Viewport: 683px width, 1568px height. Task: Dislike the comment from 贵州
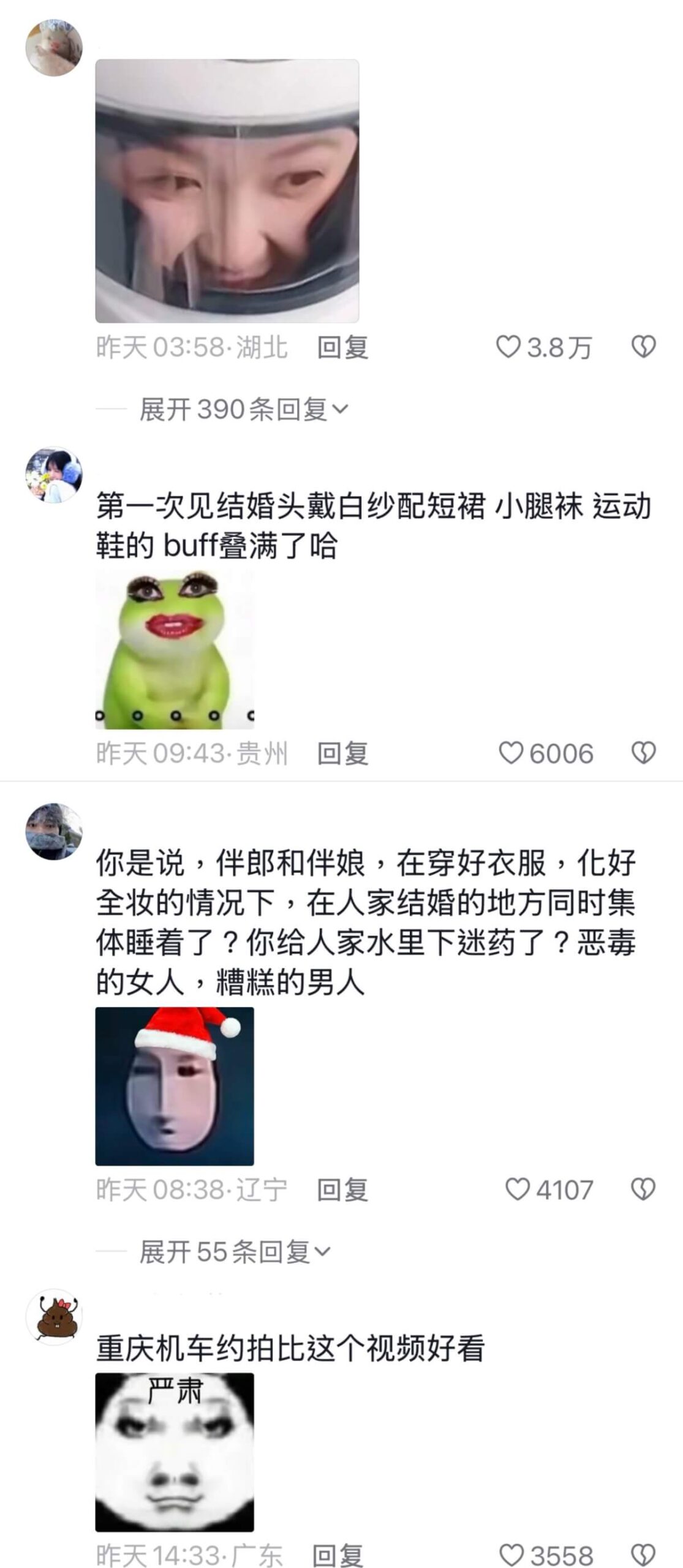click(643, 753)
